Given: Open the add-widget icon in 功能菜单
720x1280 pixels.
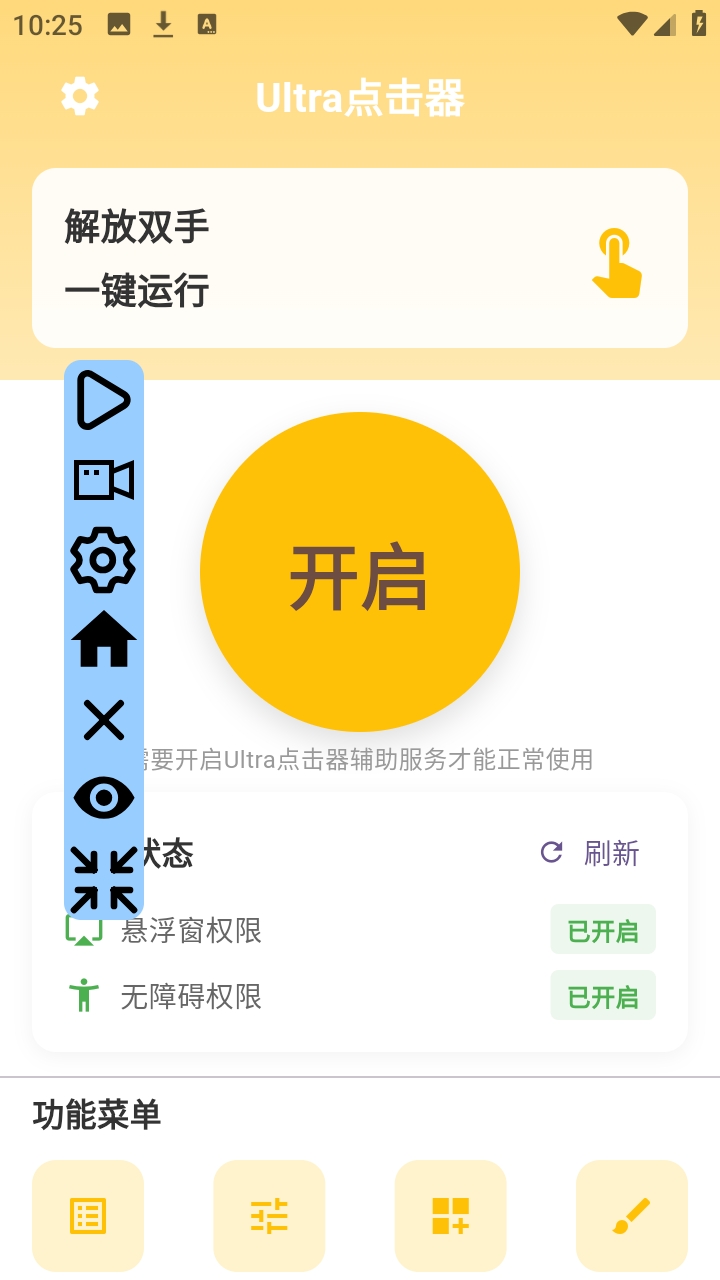Looking at the screenshot, I should pyautogui.click(x=450, y=1216).
